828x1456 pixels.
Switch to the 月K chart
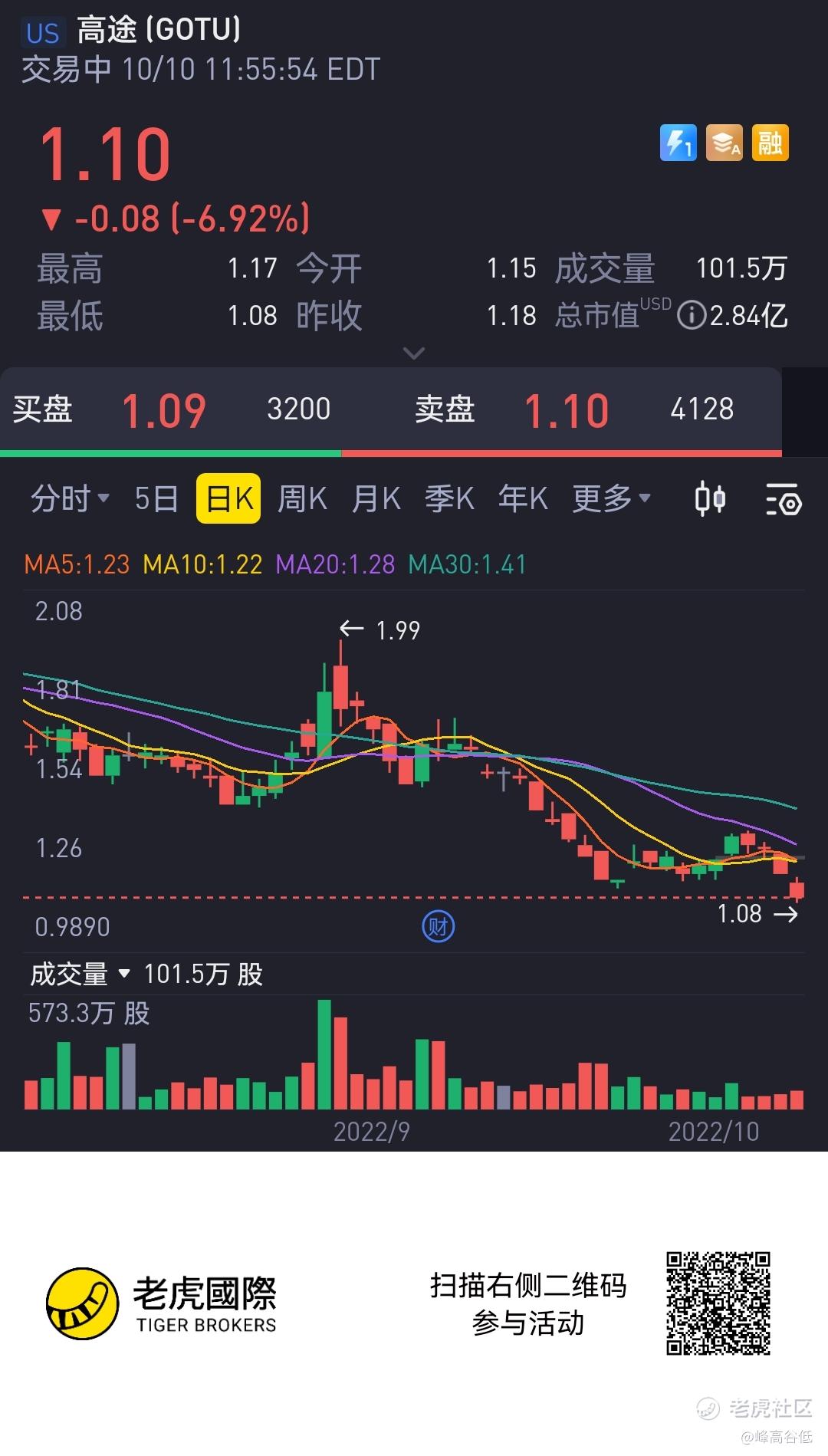[x=376, y=499]
